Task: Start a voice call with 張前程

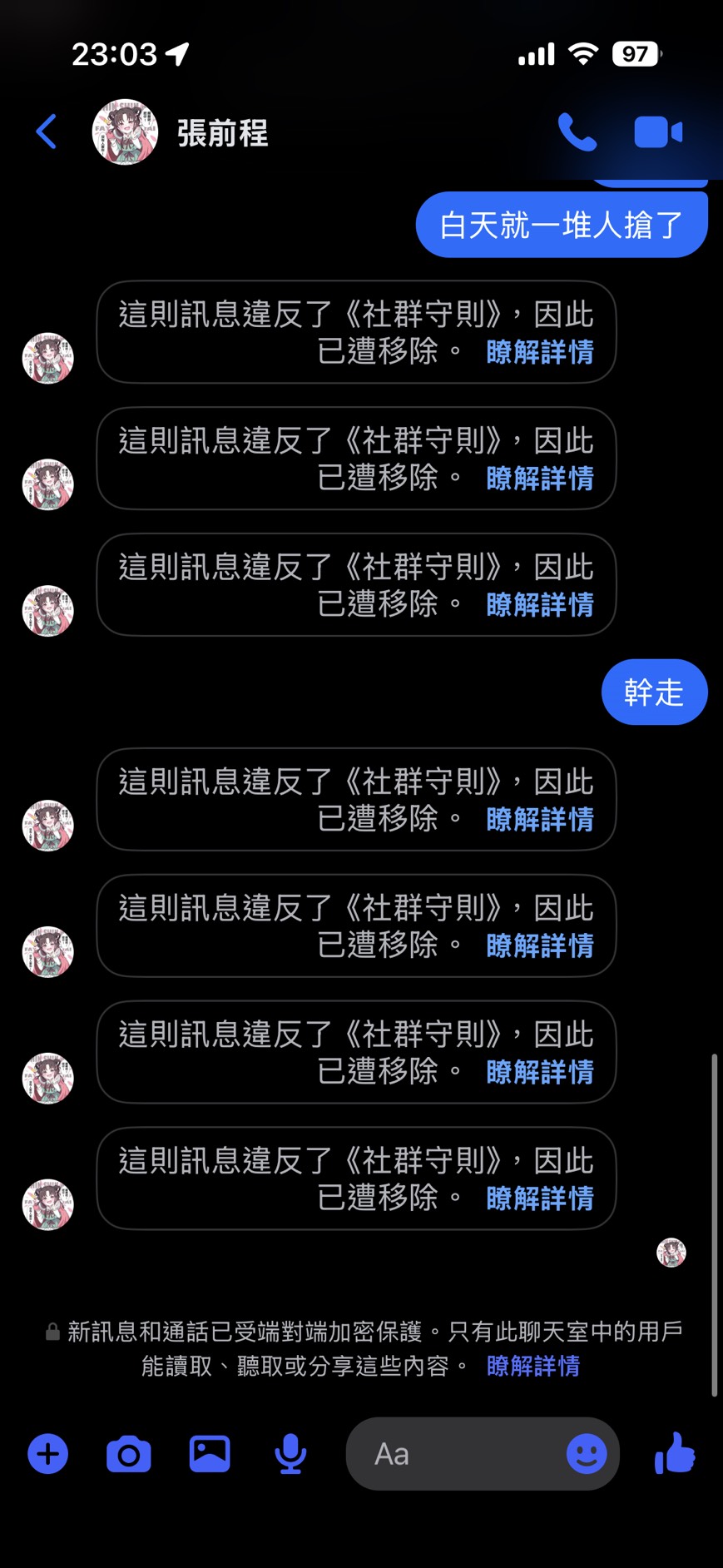Action: (577, 131)
